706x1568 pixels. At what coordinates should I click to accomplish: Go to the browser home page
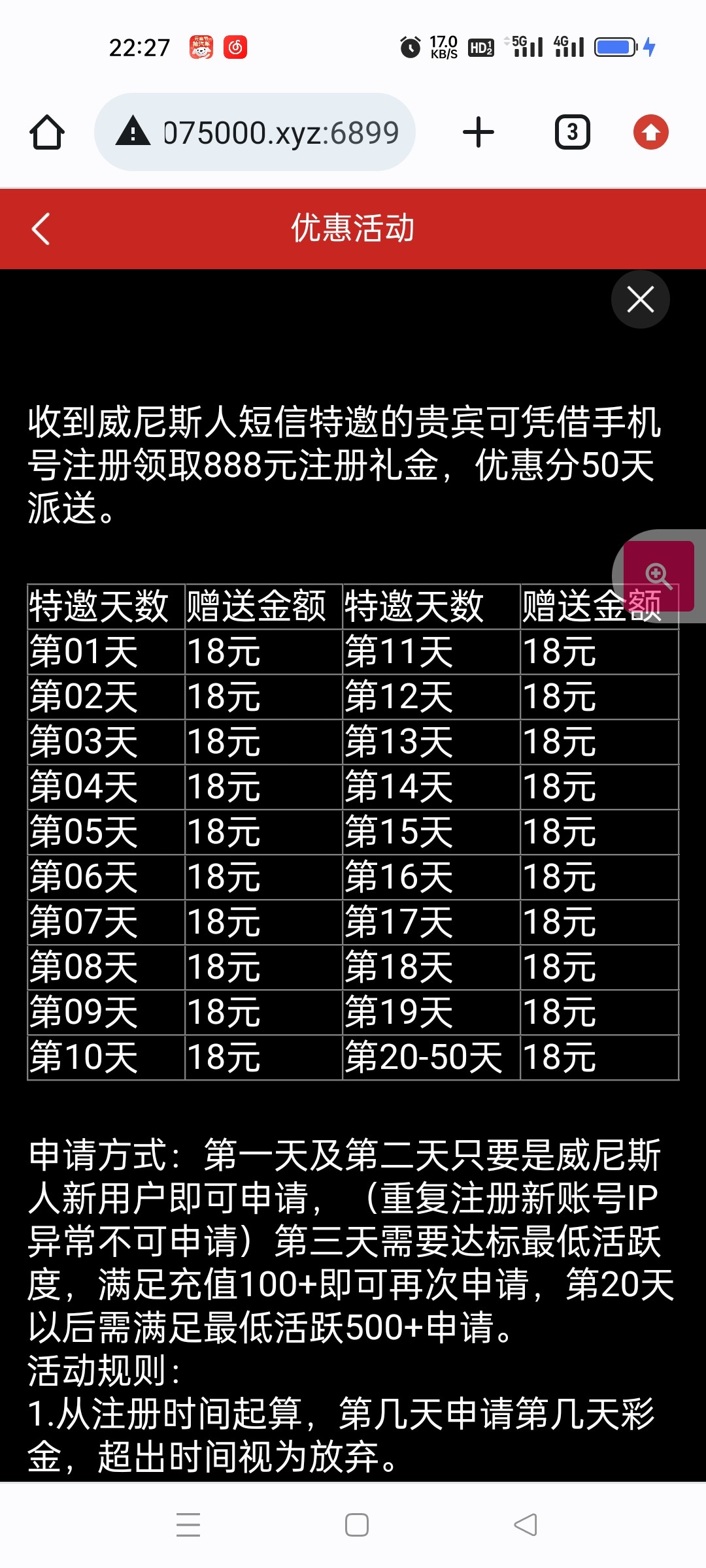(47, 133)
